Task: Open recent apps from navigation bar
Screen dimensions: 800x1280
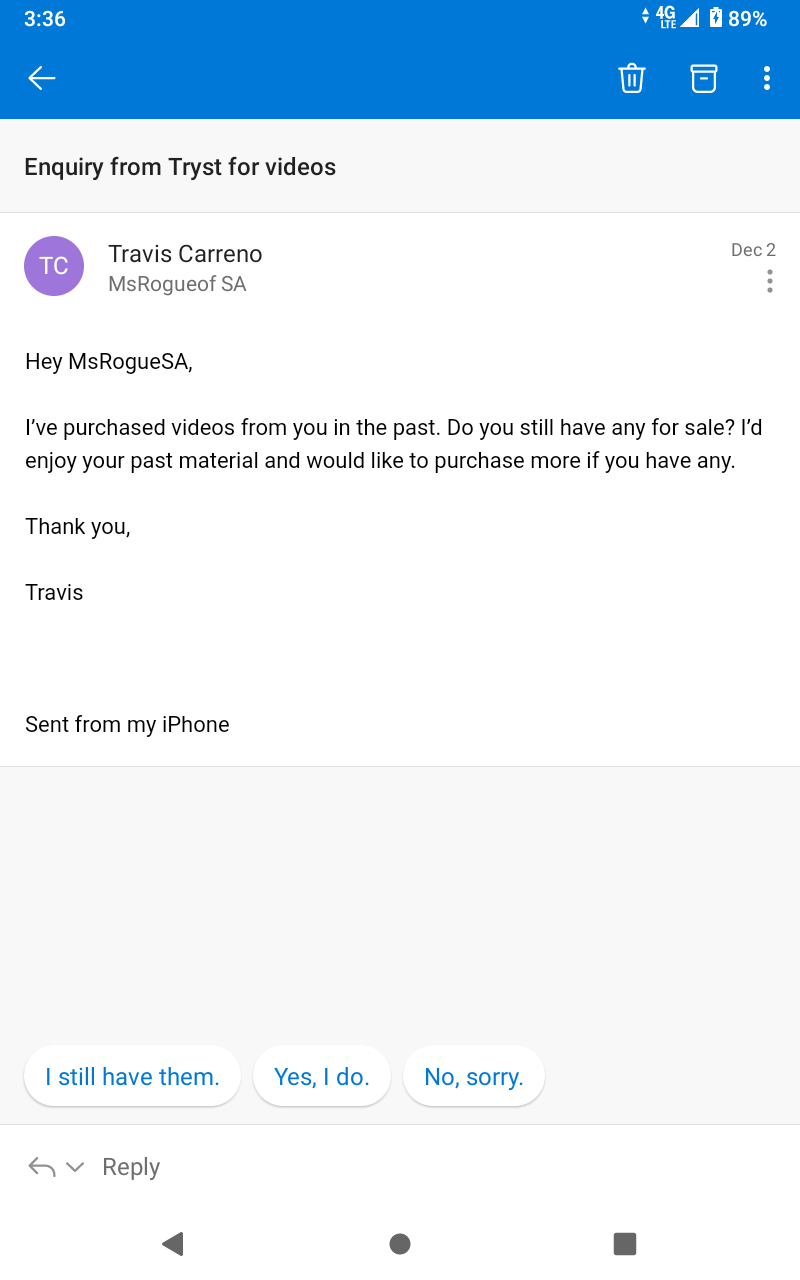Action: pyautogui.click(x=625, y=1244)
